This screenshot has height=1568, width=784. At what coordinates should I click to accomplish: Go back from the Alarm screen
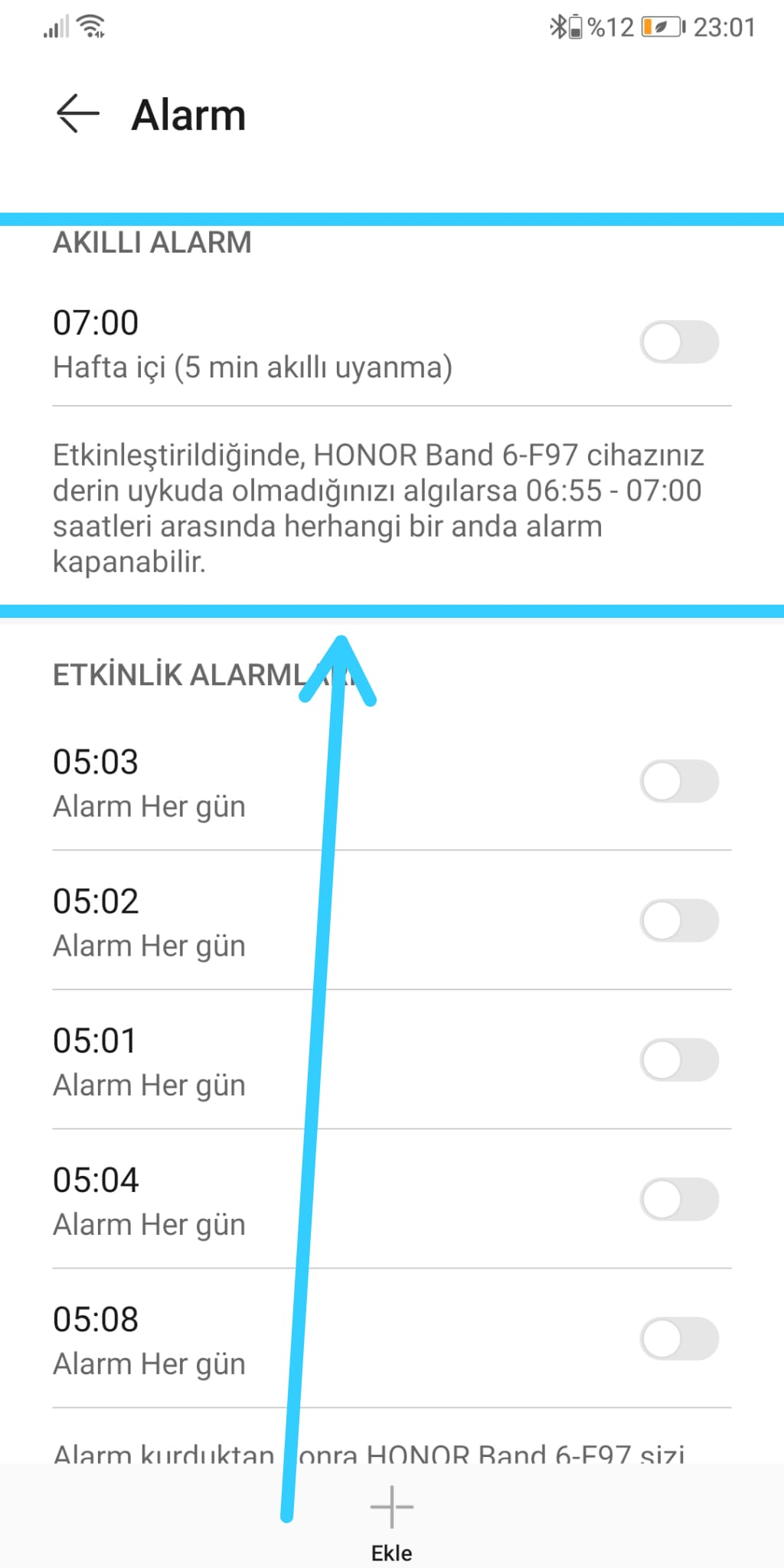(x=78, y=114)
